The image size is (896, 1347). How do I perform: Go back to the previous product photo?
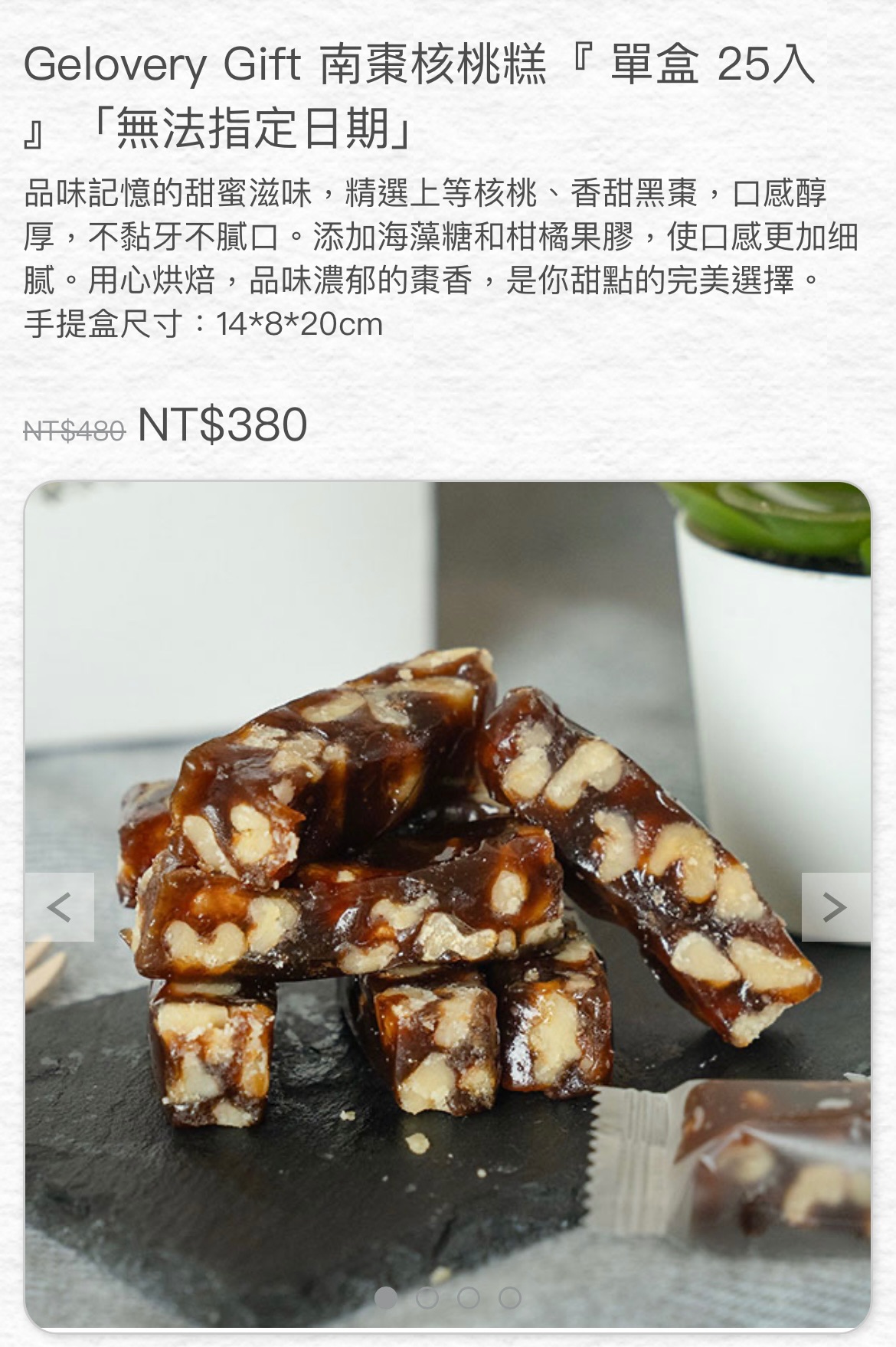coord(60,907)
